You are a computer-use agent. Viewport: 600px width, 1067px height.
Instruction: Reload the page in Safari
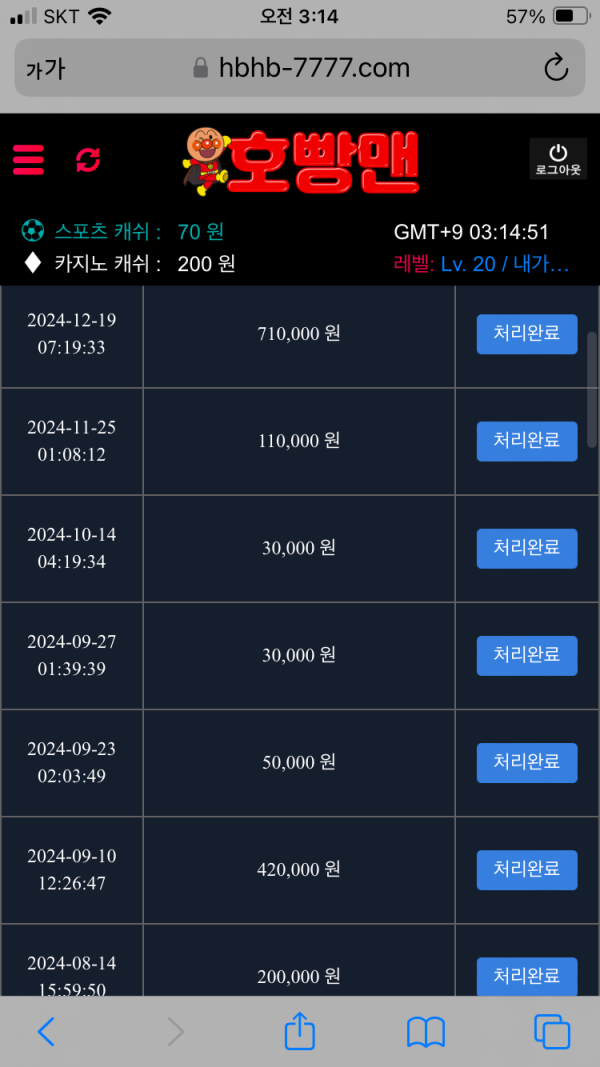tap(556, 68)
